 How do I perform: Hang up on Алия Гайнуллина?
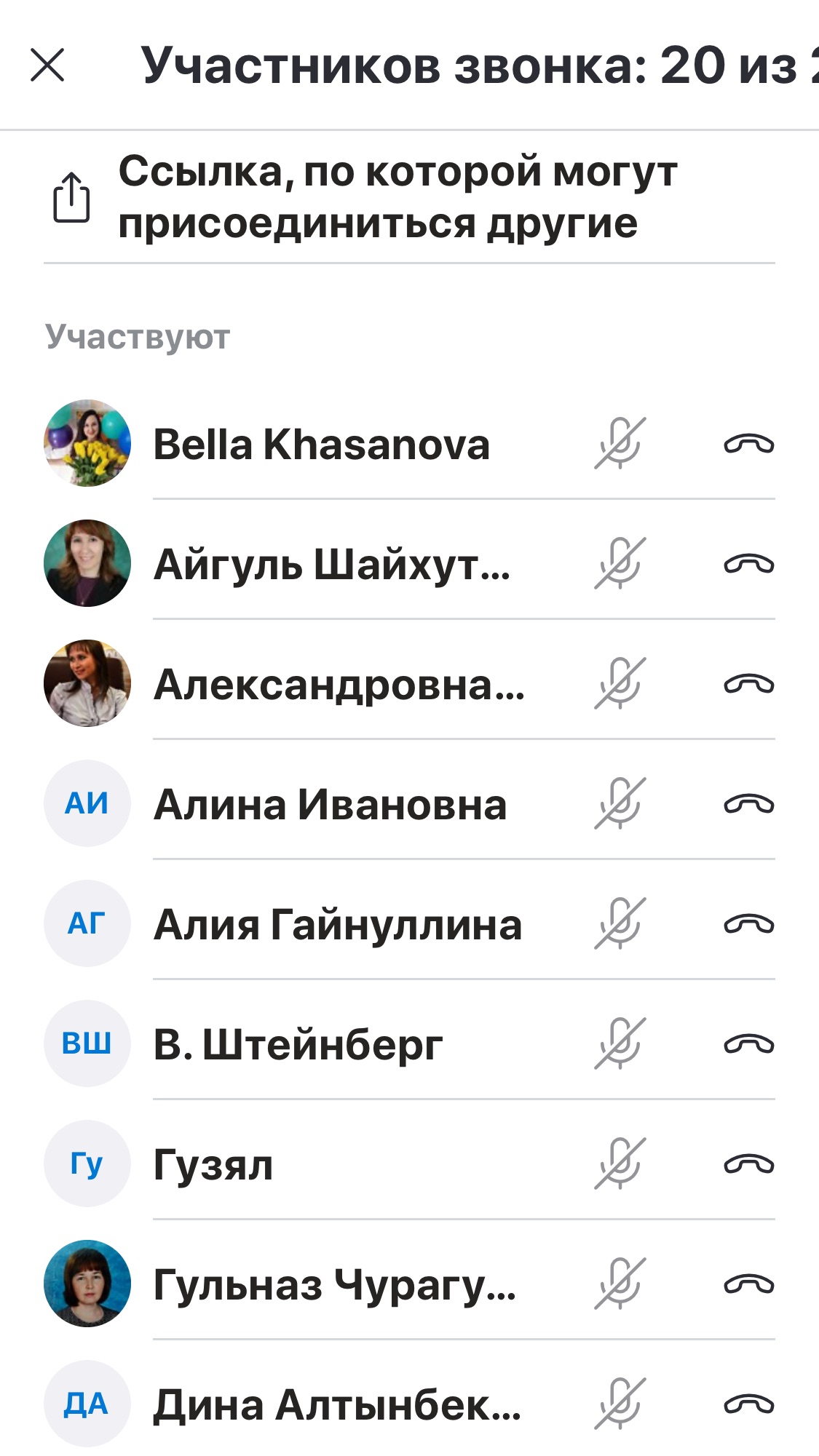[x=748, y=924]
